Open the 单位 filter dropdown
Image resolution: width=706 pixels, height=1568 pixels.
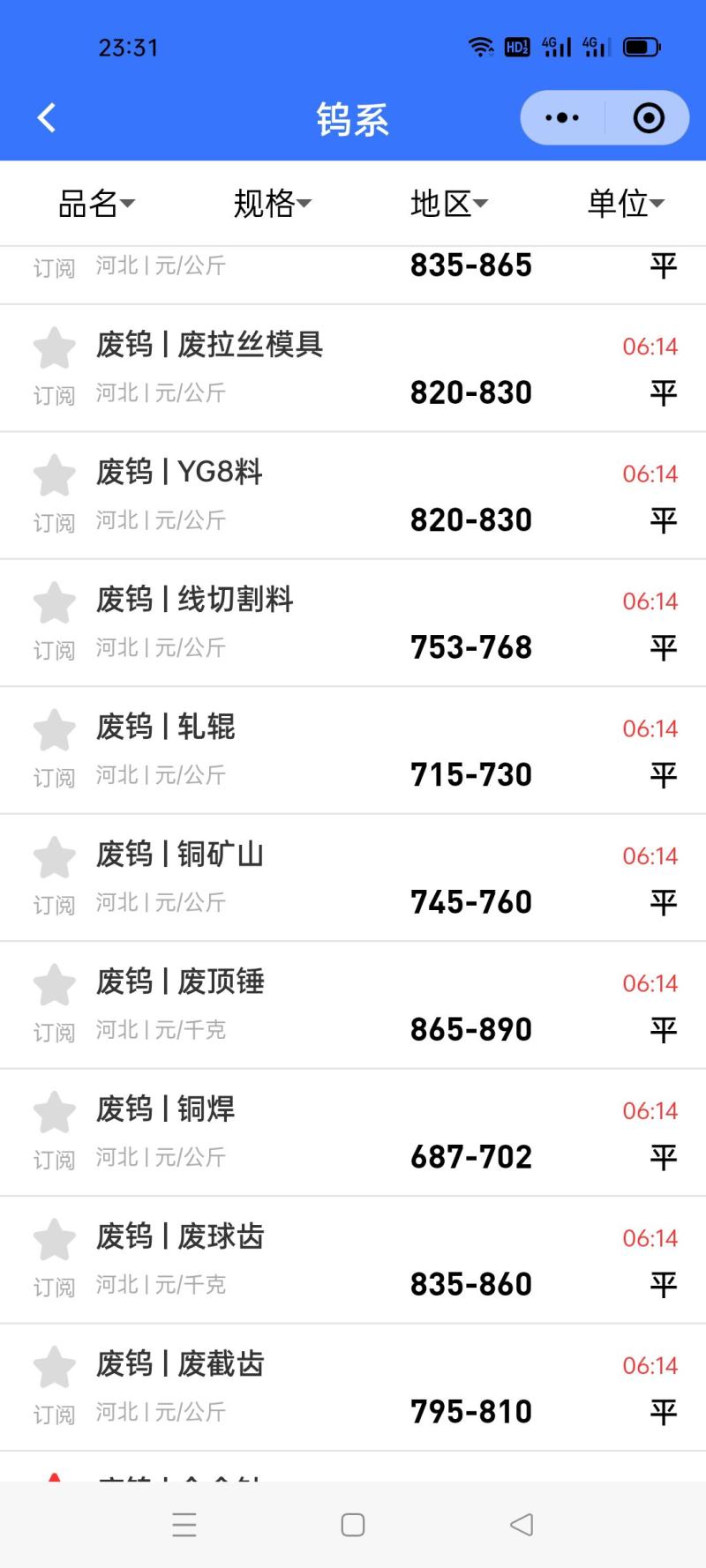(x=625, y=204)
